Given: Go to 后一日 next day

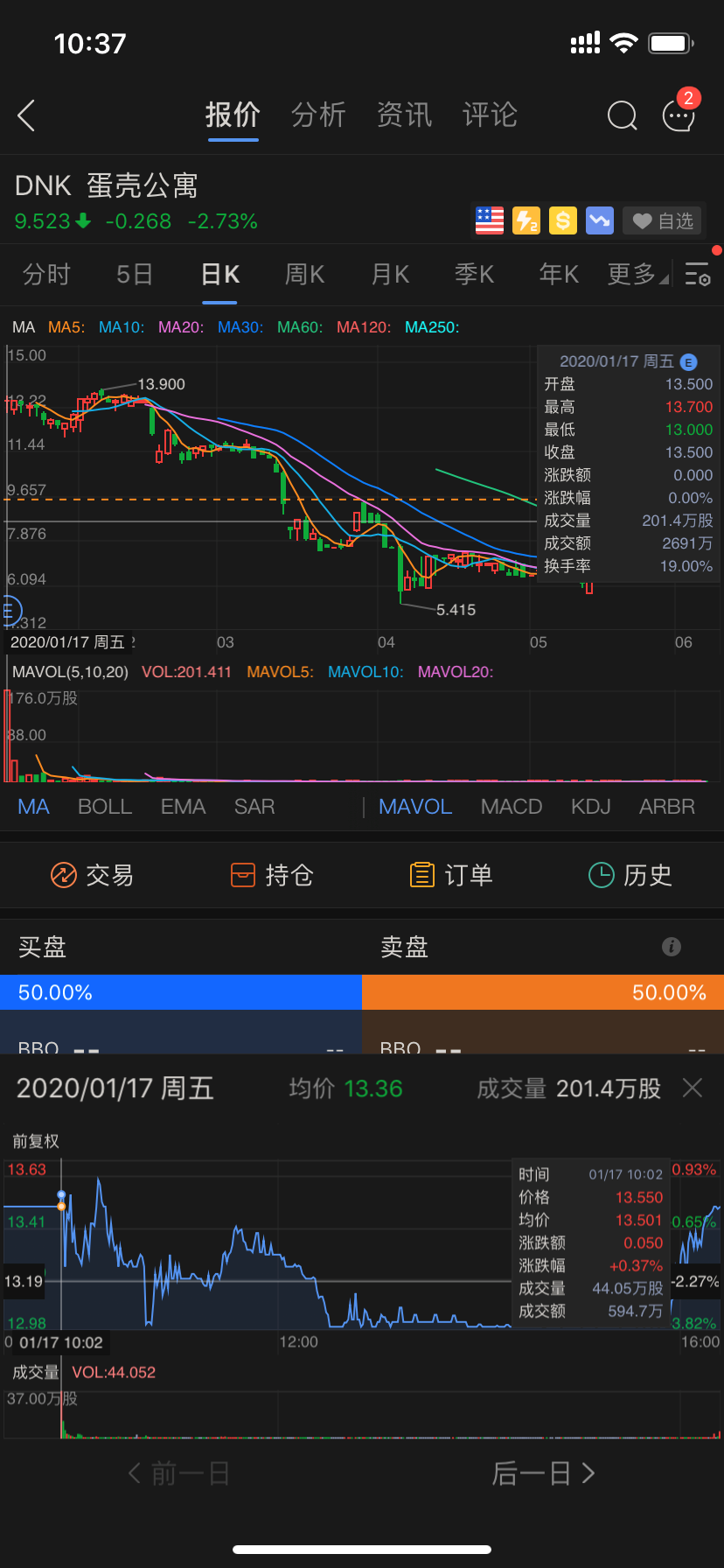Looking at the screenshot, I should pyautogui.click(x=543, y=1473).
